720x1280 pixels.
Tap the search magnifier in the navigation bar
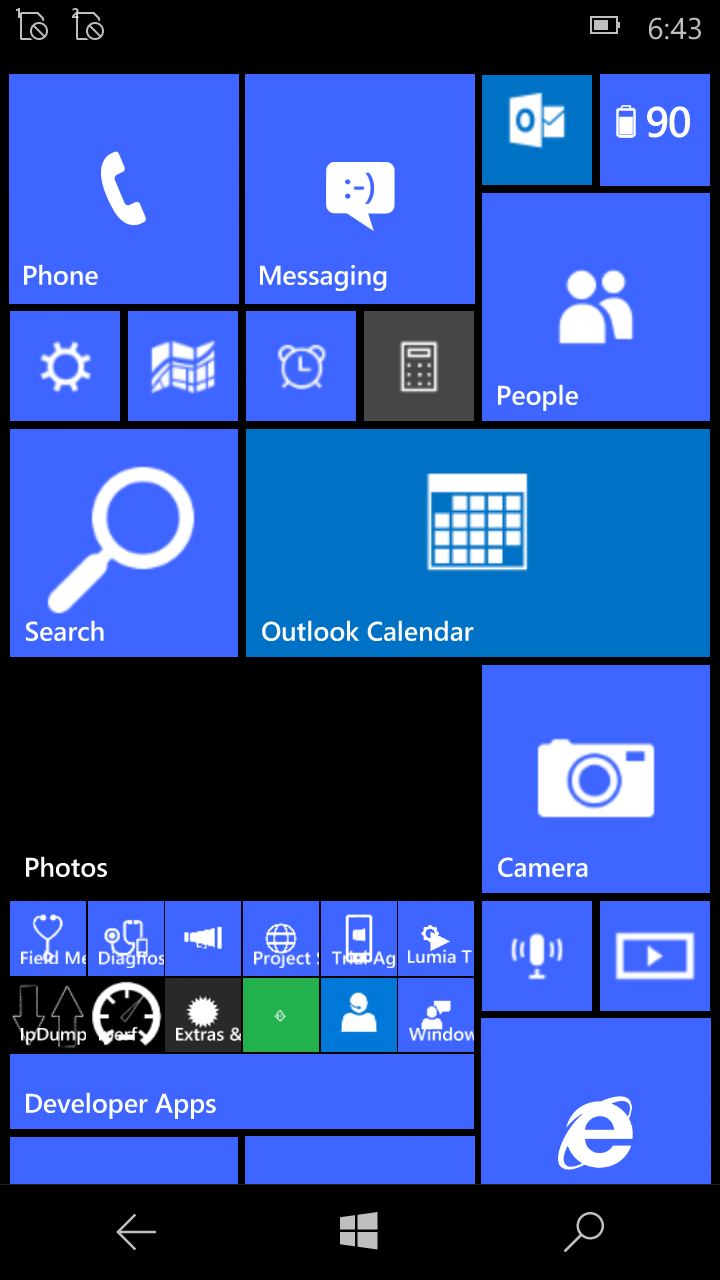pos(584,1232)
